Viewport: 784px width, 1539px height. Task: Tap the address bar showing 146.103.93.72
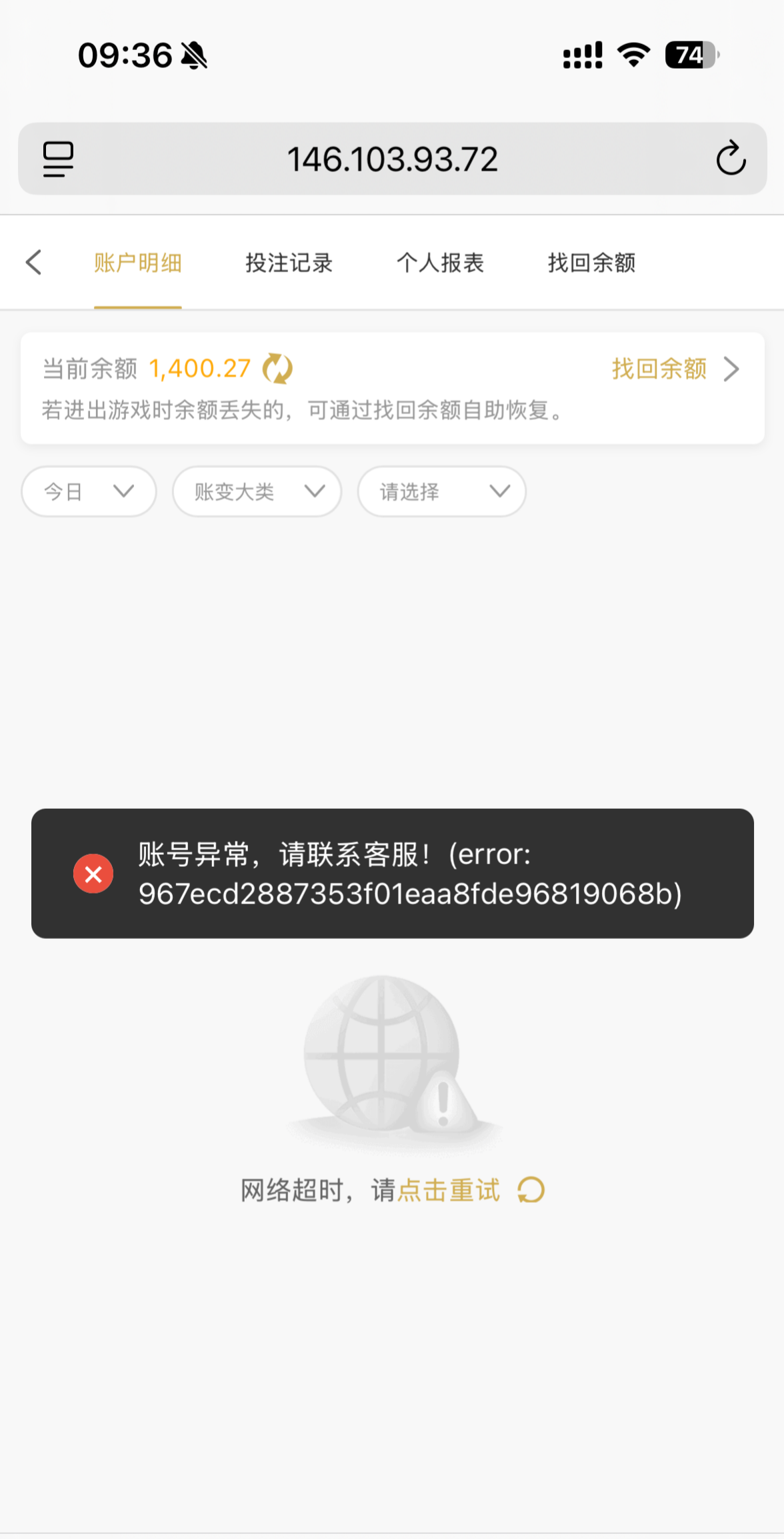click(392, 159)
